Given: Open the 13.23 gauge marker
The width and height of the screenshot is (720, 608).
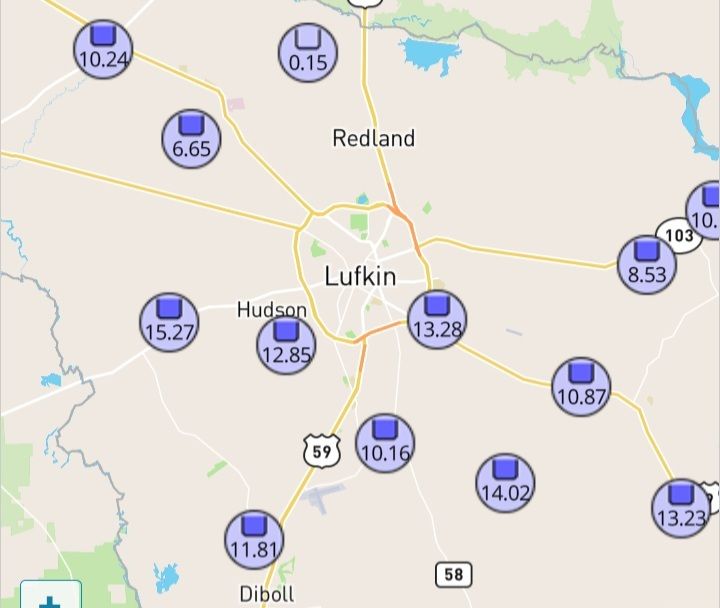Looking at the screenshot, I should click(x=681, y=508).
